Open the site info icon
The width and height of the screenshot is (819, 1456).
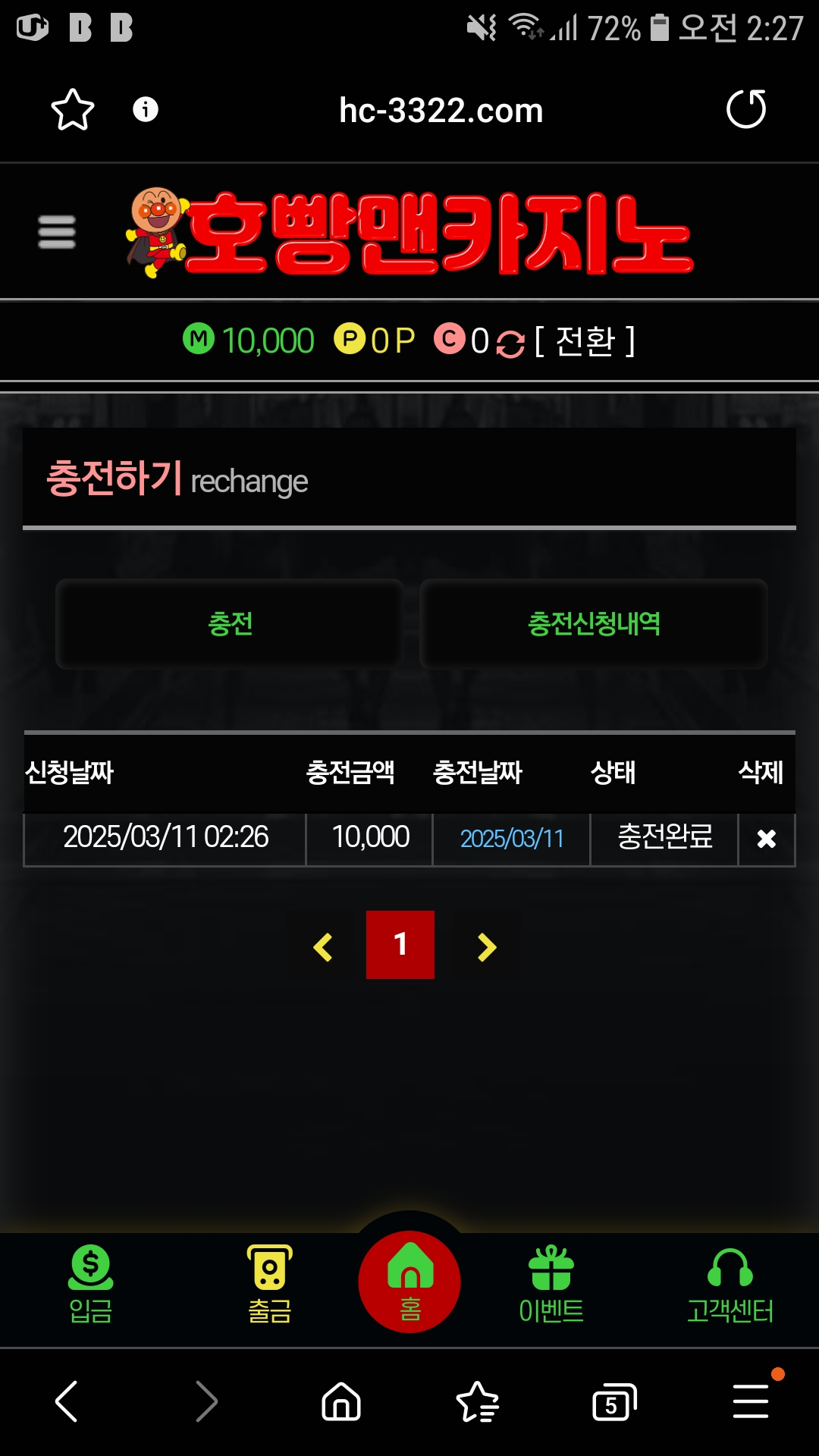146,109
